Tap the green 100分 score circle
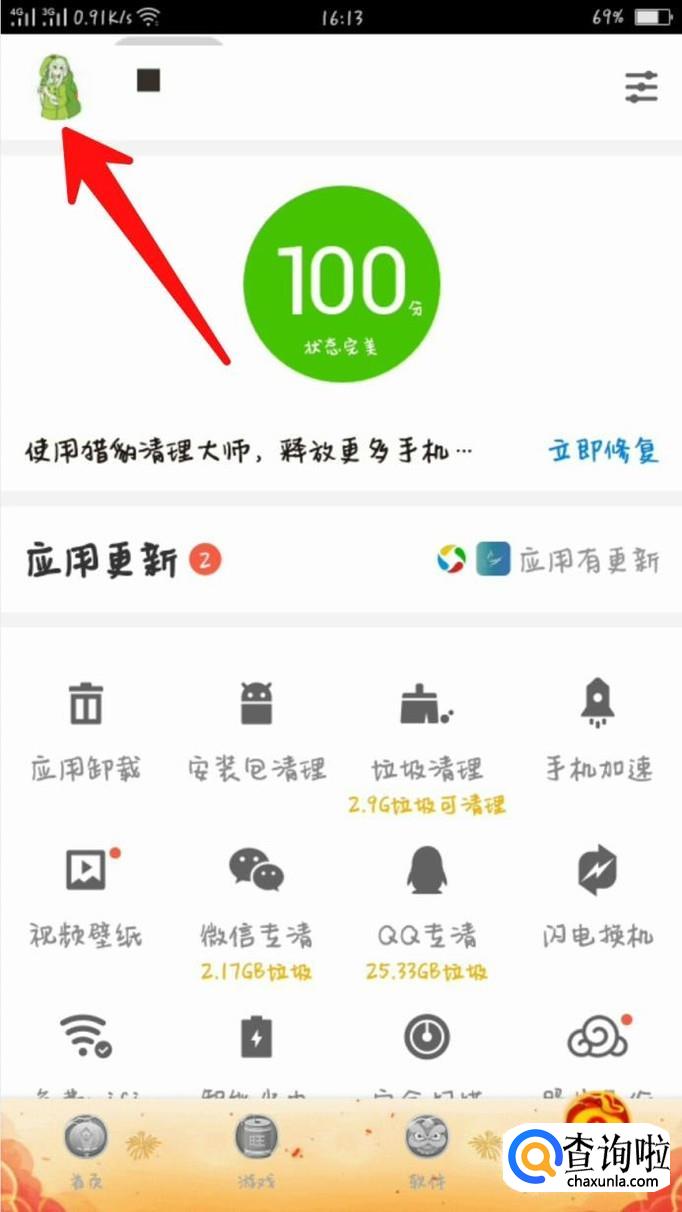 tap(341, 284)
